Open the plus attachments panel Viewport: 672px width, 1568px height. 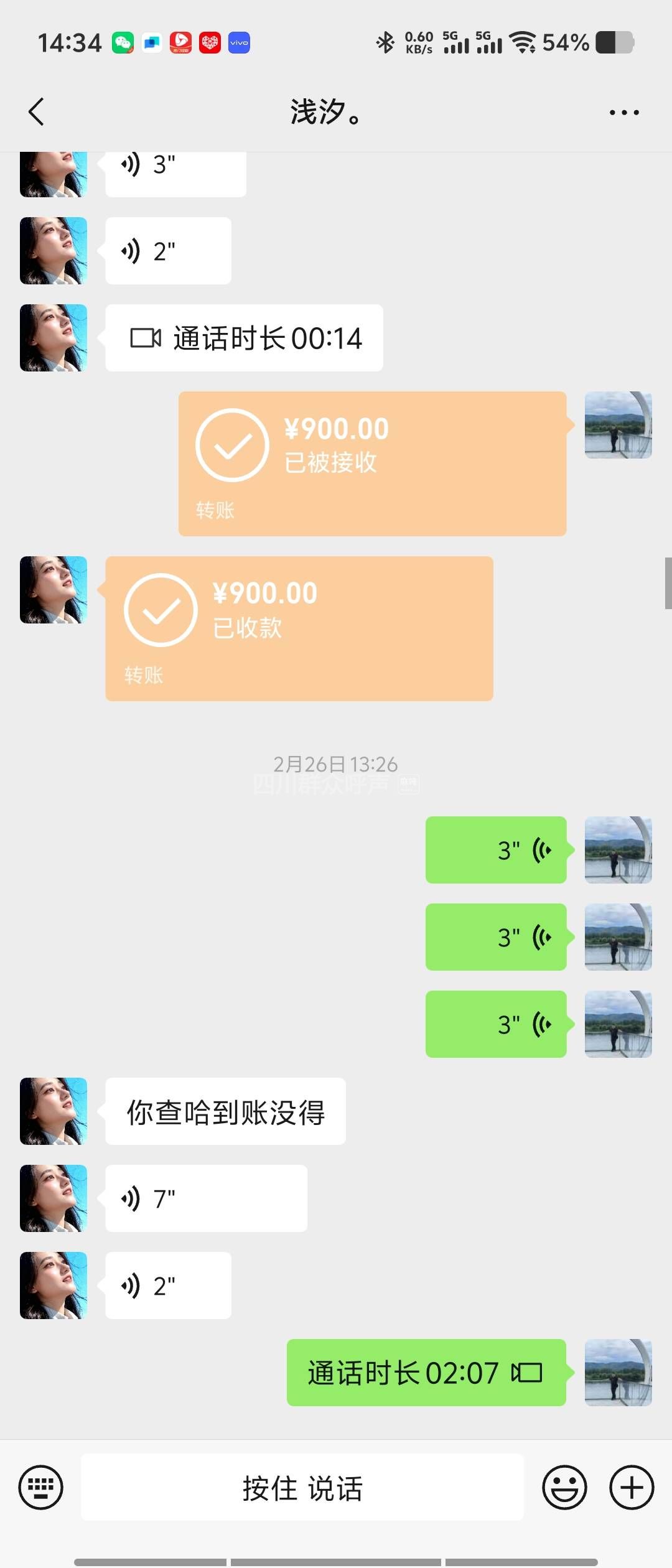(x=631, y=1488)
